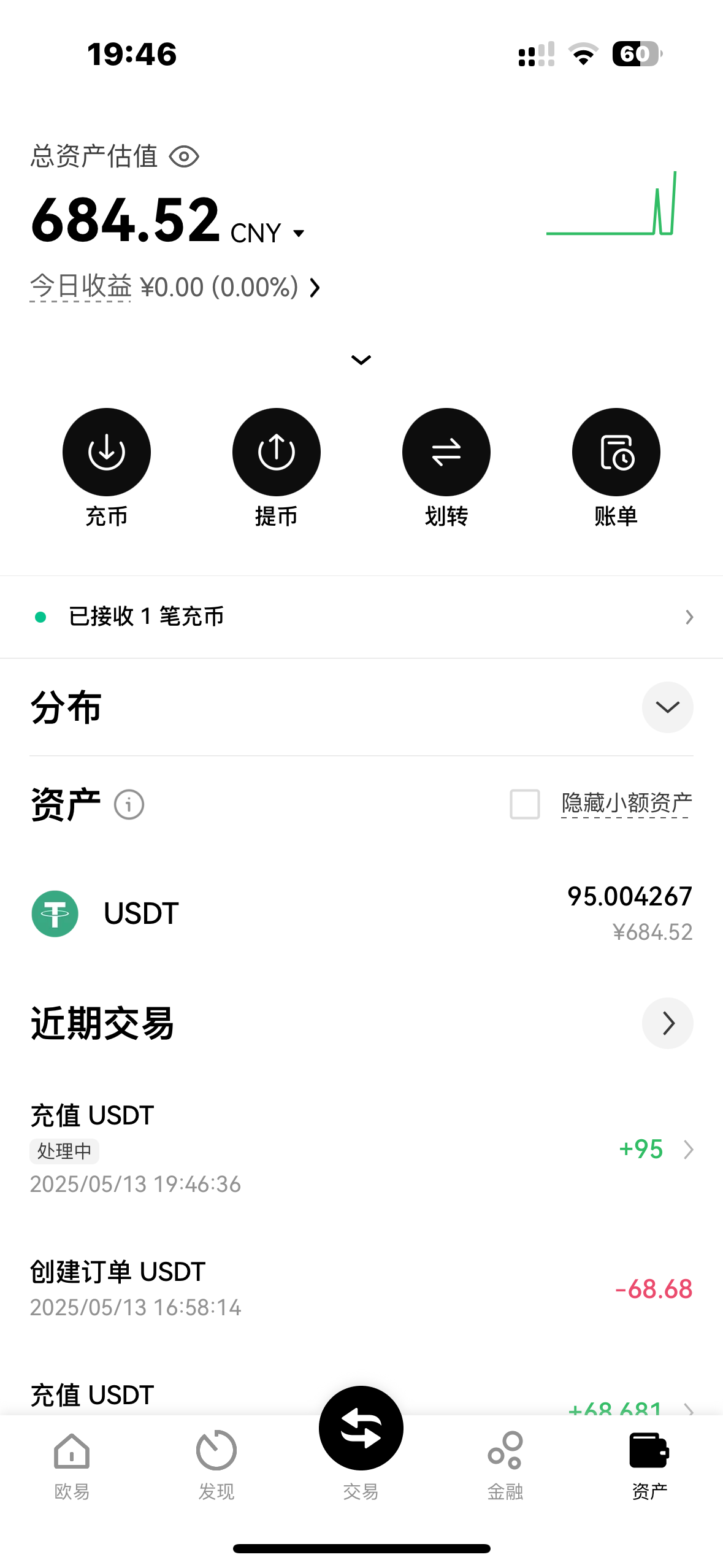The height and width of the screenshot is (1568, 723).
Task: Tap the 提币 withdraw button
Action: [x=277, y=453]
